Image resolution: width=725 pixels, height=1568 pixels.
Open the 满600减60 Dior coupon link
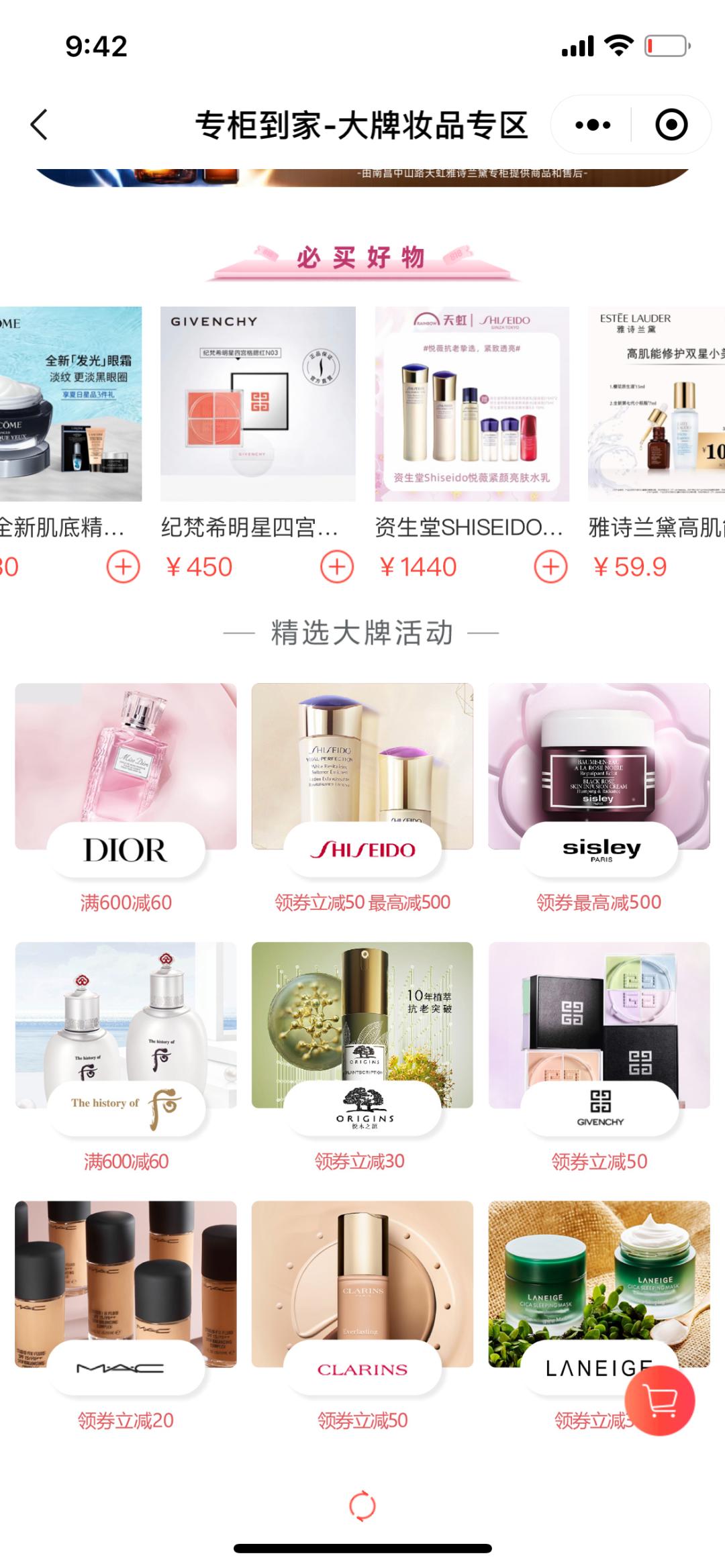(126, 902)
